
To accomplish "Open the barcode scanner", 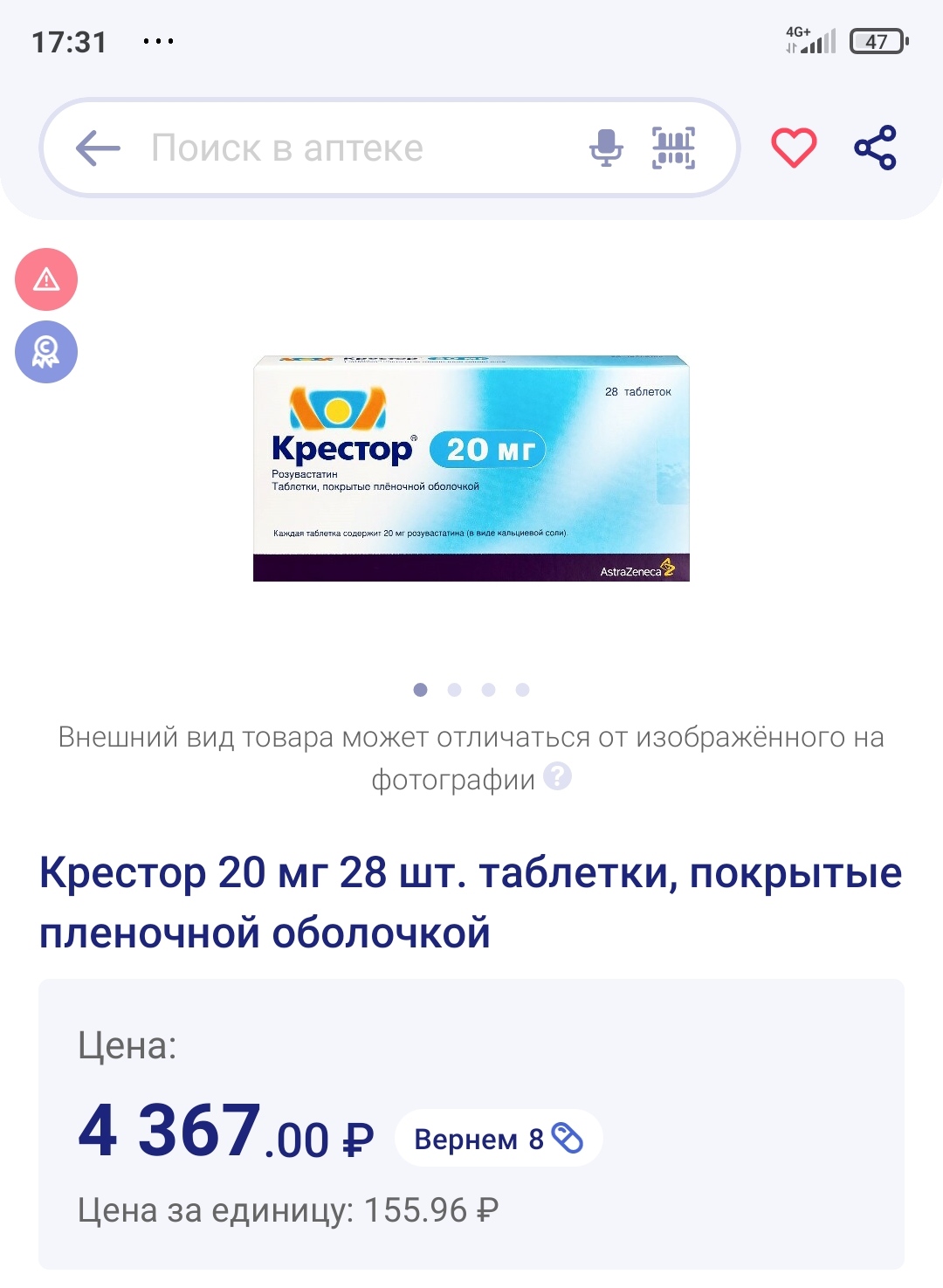I will coord(673,148).
